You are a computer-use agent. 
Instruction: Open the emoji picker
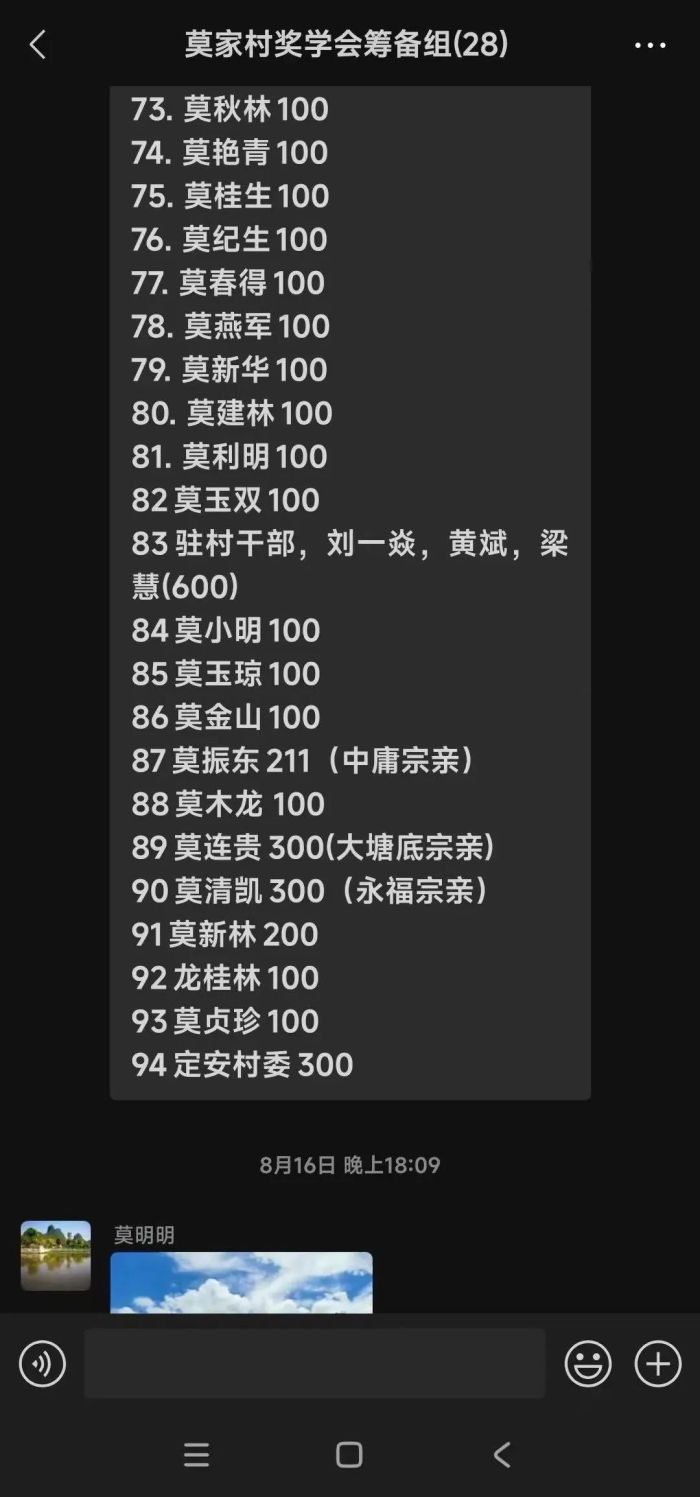pos(588,1364)
